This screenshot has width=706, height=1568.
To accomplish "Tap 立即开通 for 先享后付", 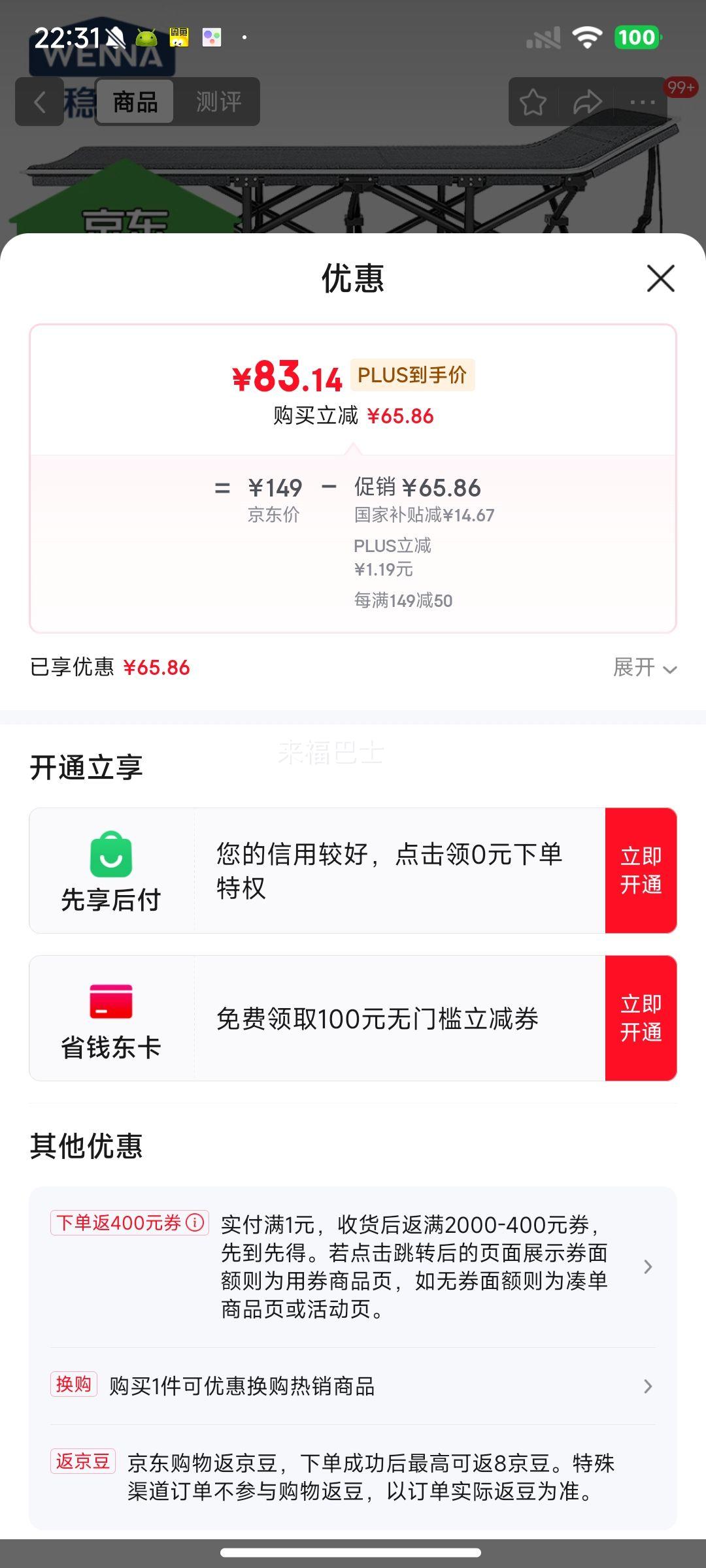I will pos(641,870).
